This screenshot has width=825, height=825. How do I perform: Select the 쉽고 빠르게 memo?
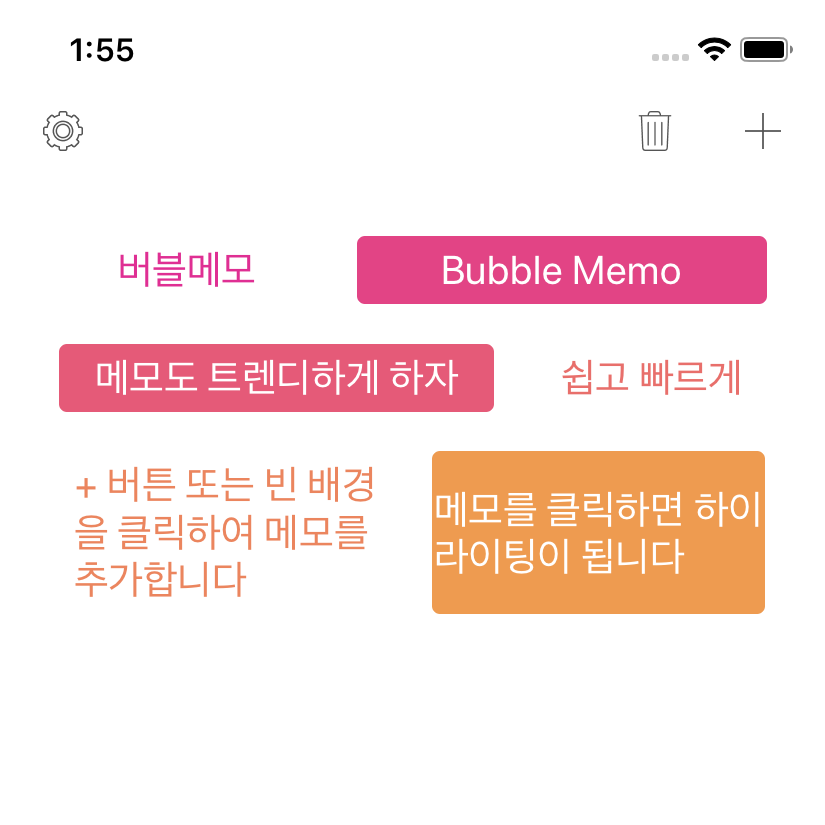pyautogui.click(x=652, y=378)
